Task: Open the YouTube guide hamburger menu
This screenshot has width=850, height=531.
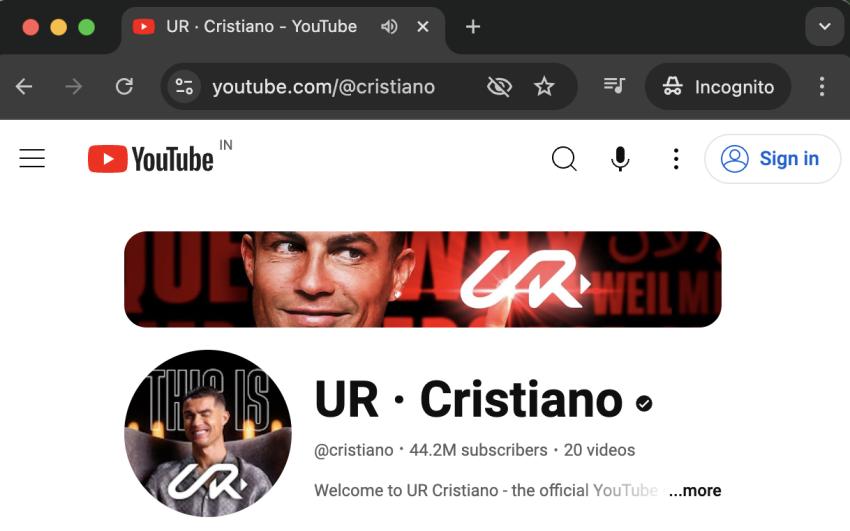Action: point(32,158)
